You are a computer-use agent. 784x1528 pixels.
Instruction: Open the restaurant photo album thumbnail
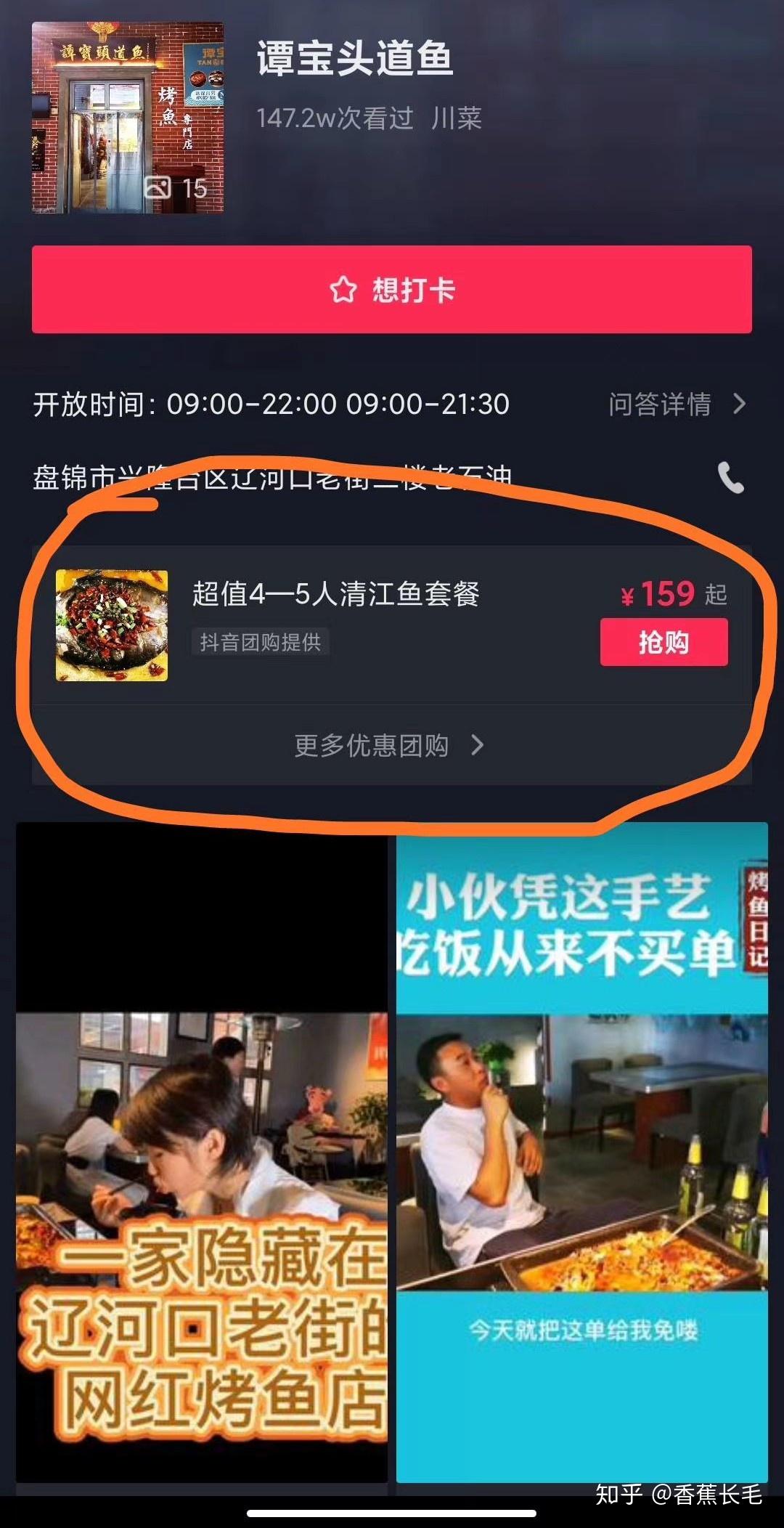click(x=128, y=118)
